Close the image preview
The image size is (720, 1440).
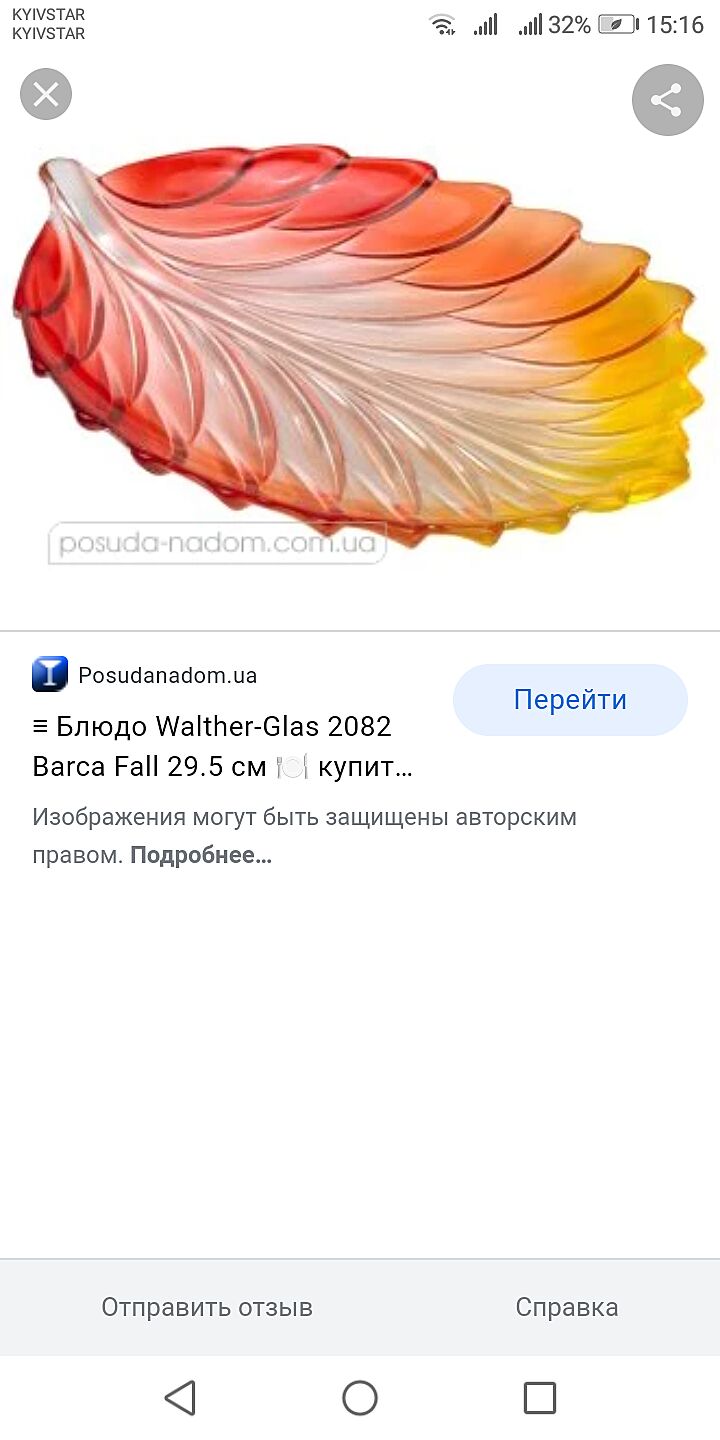tap(46, 96)
